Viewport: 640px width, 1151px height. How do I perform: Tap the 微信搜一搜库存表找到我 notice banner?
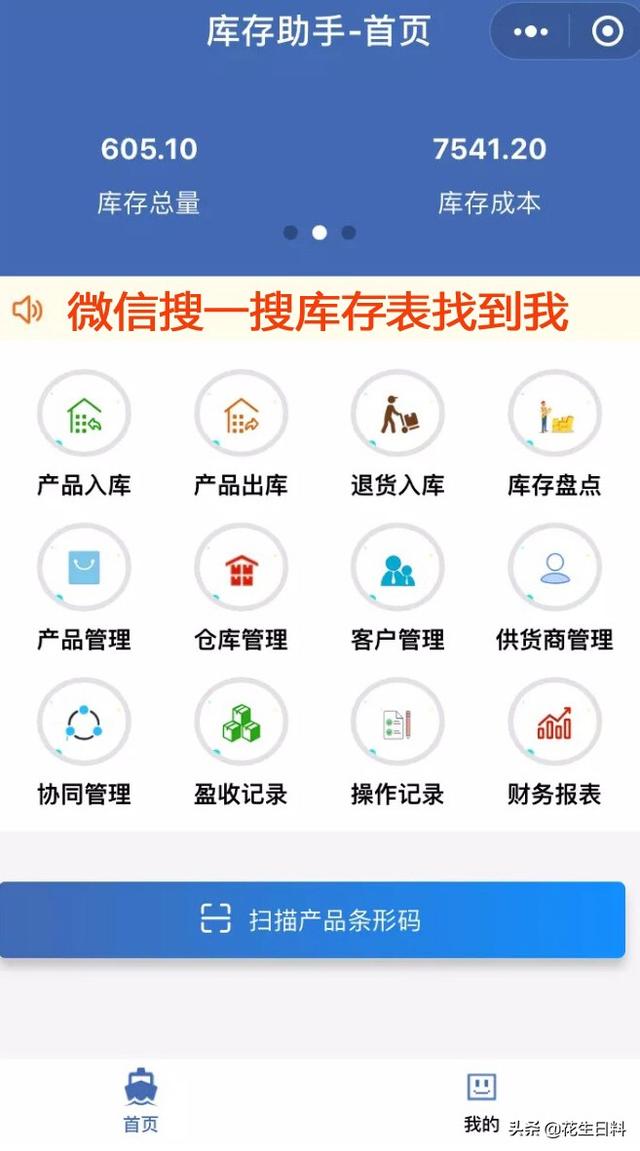point(318,312)
